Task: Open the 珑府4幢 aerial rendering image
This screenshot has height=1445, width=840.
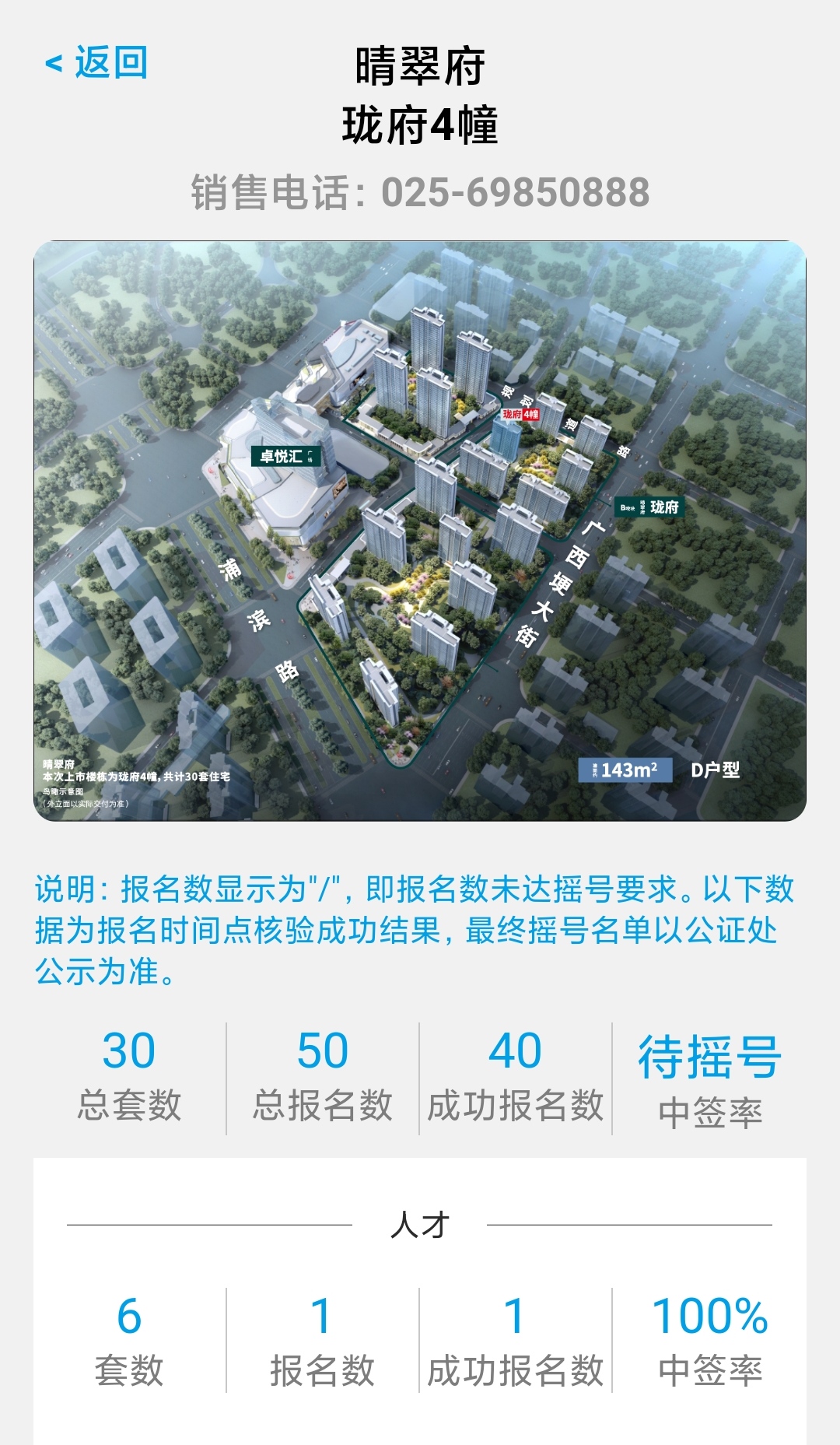Action: 420,531
